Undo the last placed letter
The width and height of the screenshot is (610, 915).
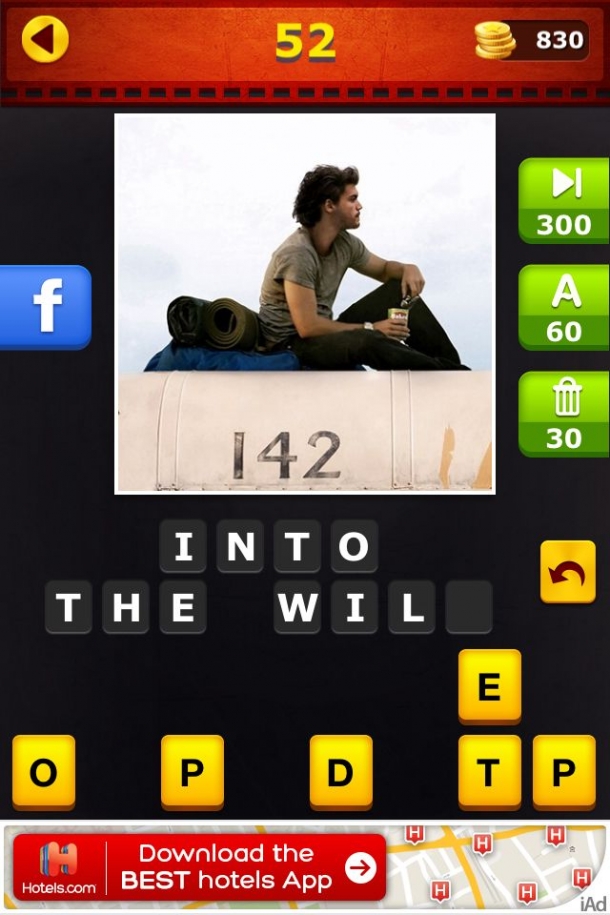click(567, 572)
